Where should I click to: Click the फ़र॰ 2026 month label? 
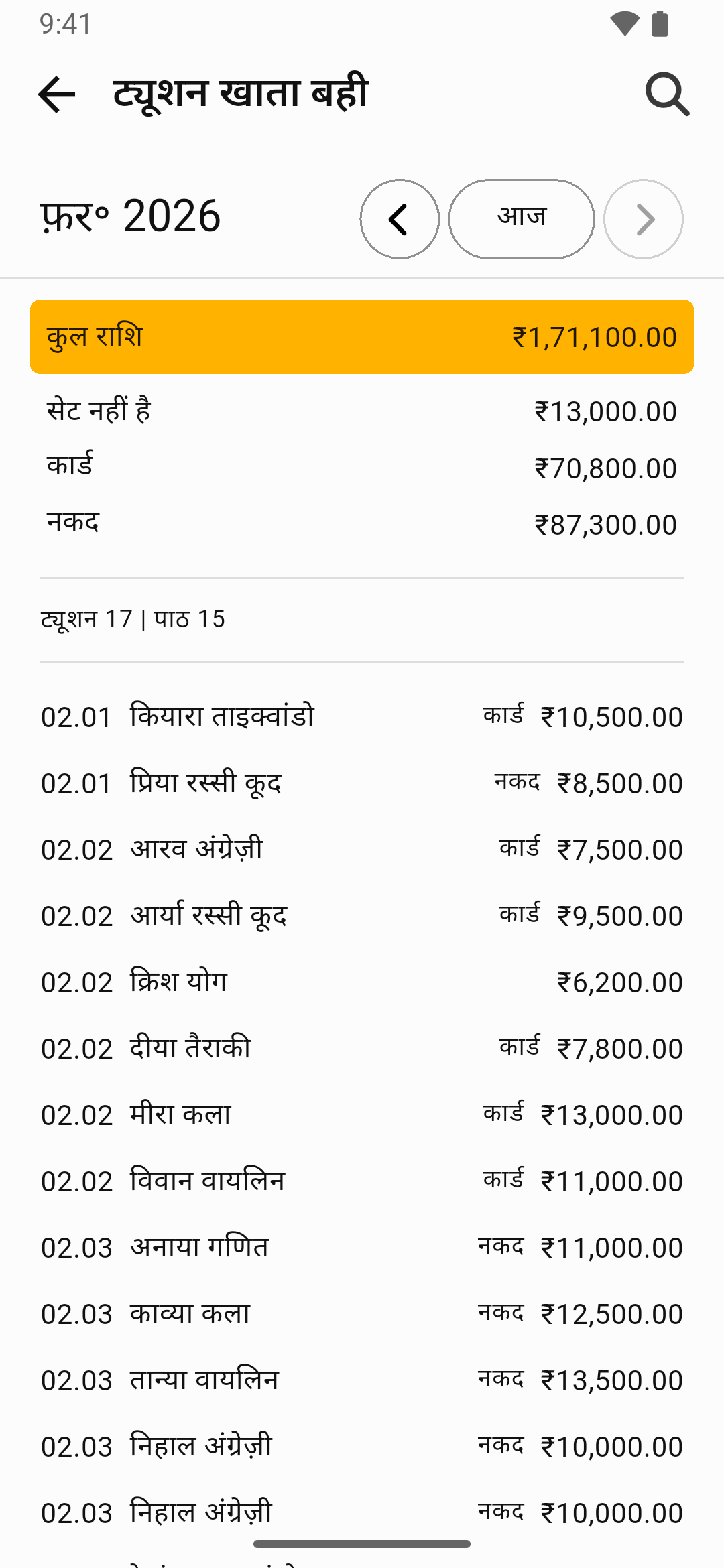point(130,216)
